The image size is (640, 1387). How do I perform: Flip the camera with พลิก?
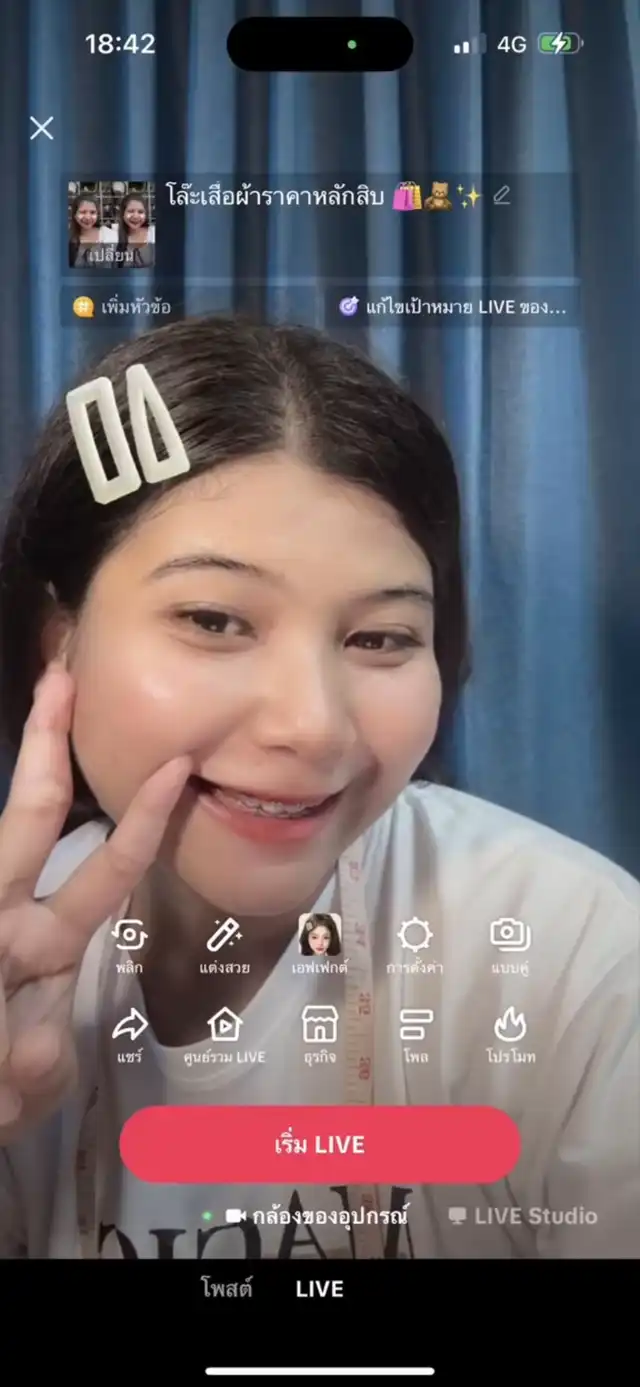pyautogui.click(x=130, y=946)
